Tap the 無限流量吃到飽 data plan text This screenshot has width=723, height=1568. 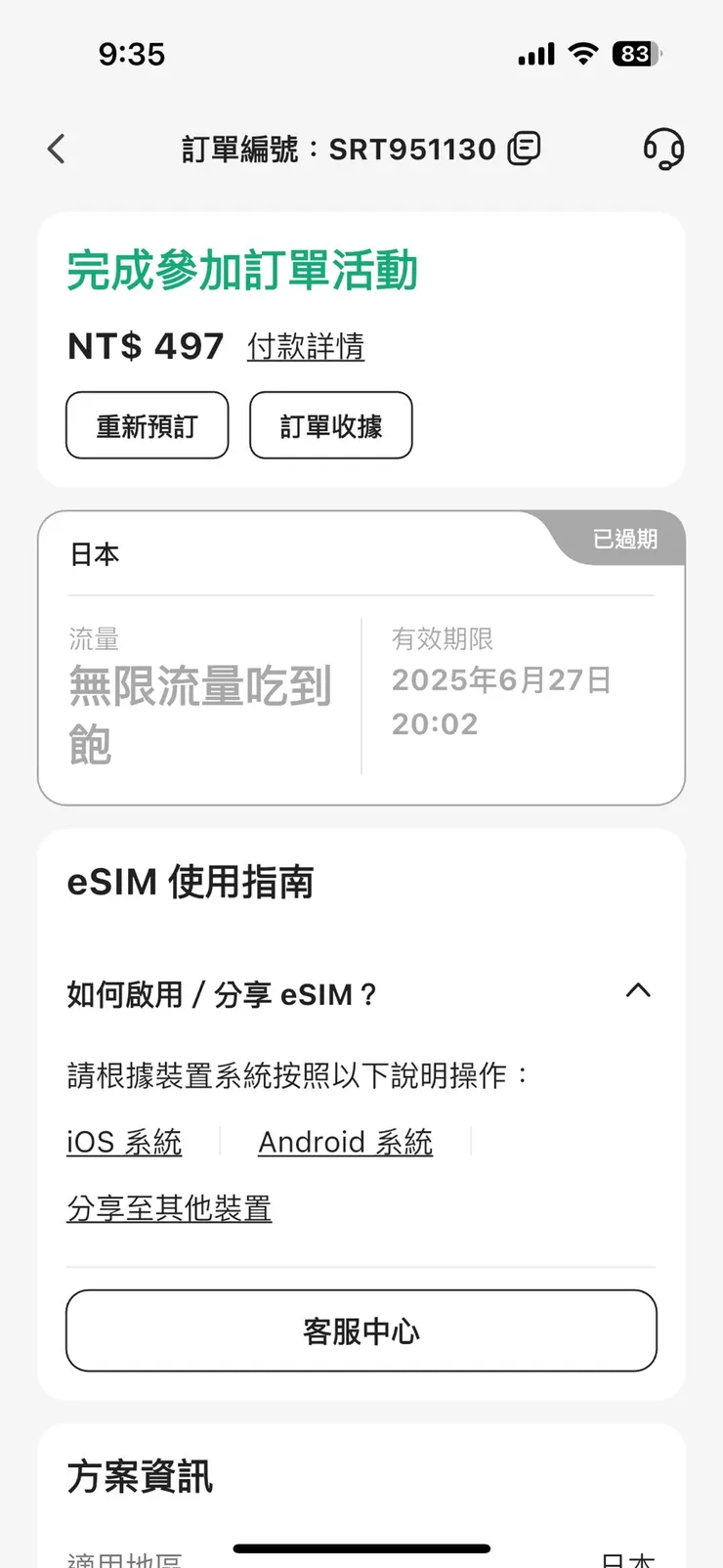[199, 709]
